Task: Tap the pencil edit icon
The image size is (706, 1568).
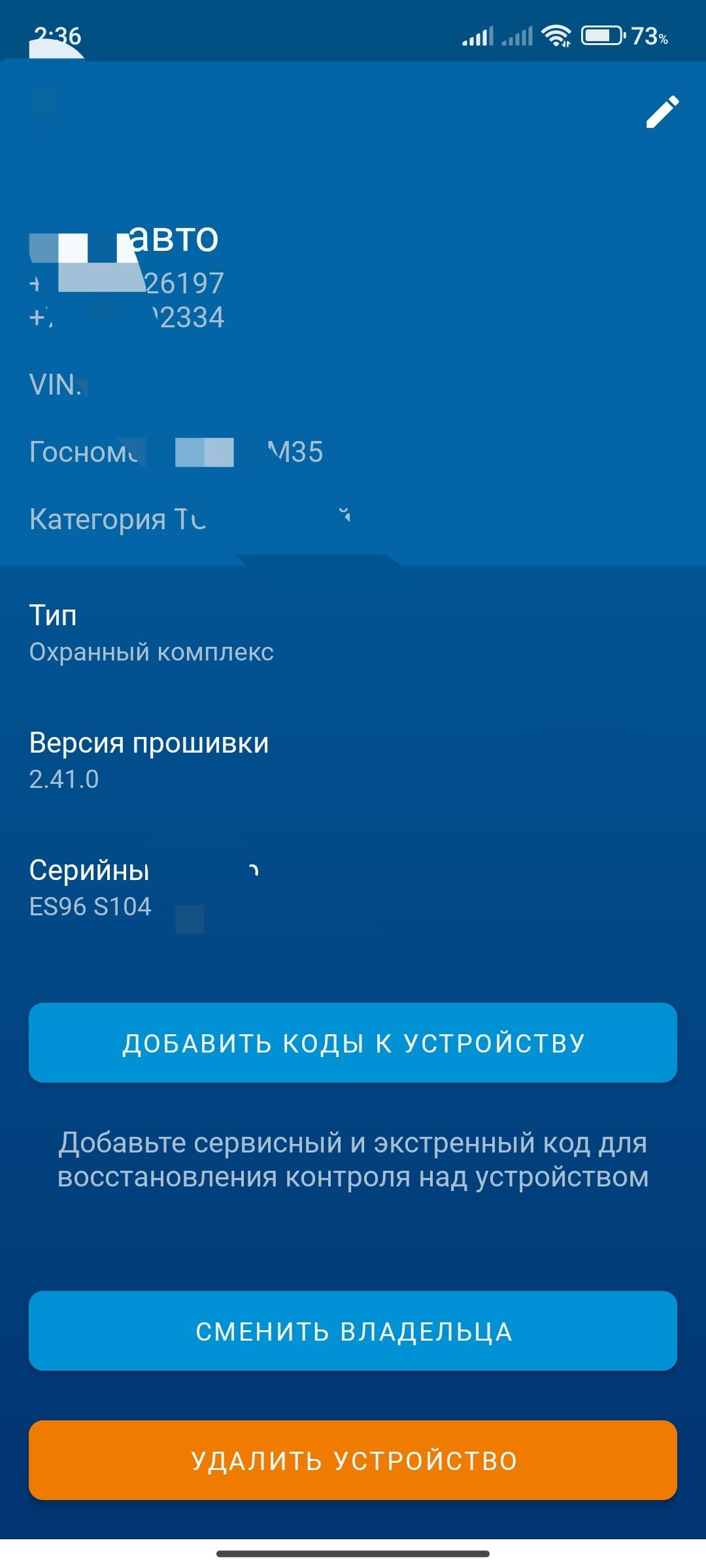Action: (662, 112)
